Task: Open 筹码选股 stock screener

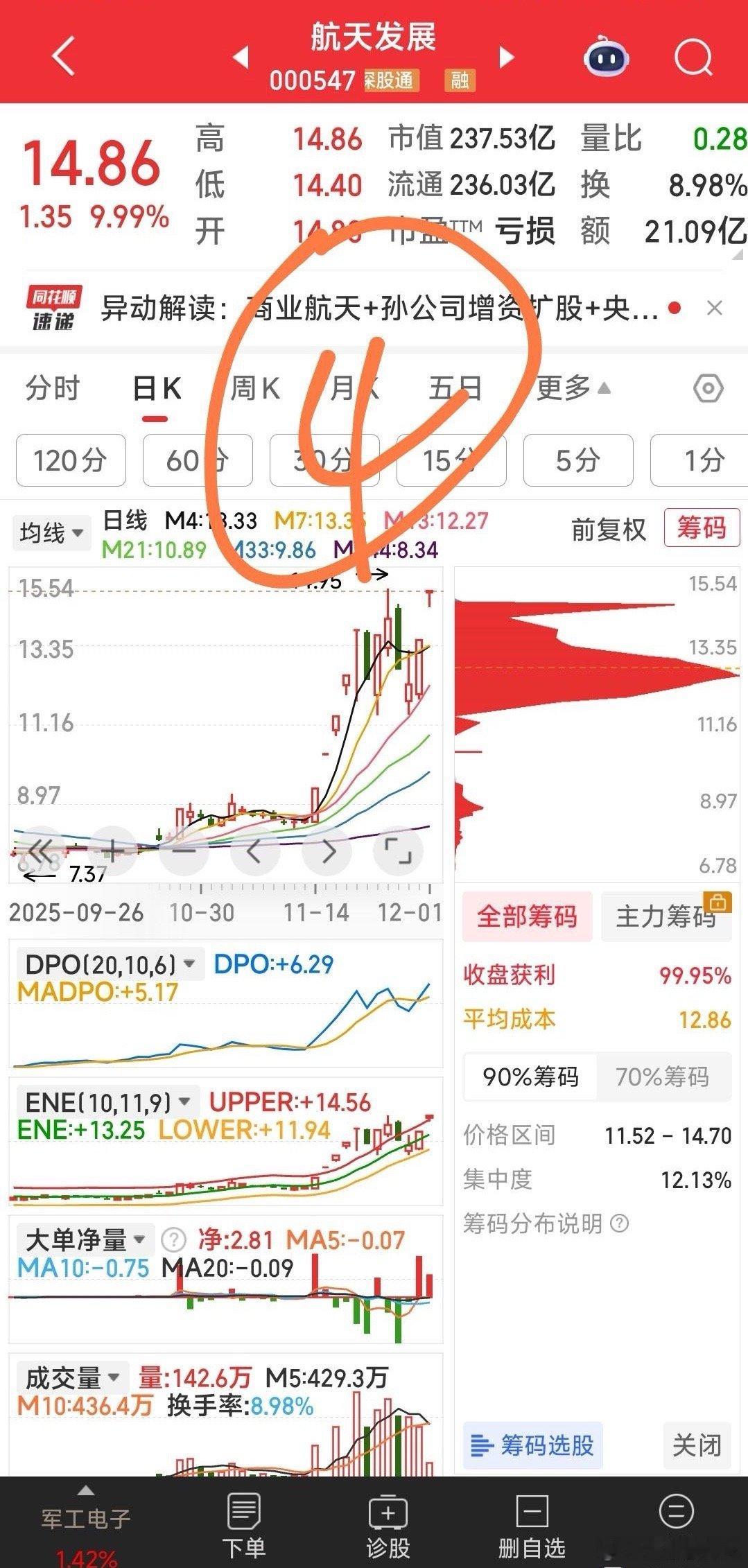Action: (533, 1445)
